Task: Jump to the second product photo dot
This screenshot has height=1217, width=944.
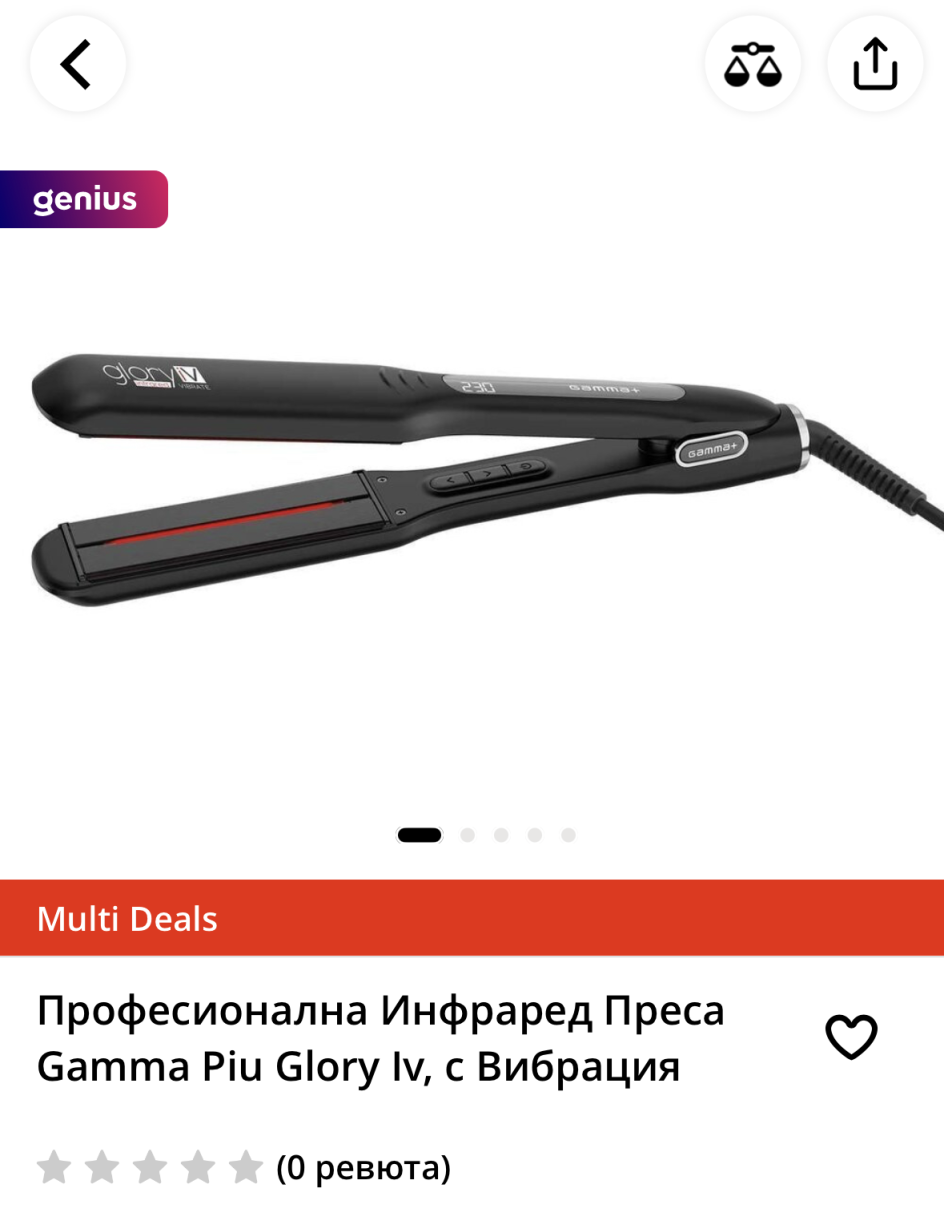Action: [x=467, y=835]
